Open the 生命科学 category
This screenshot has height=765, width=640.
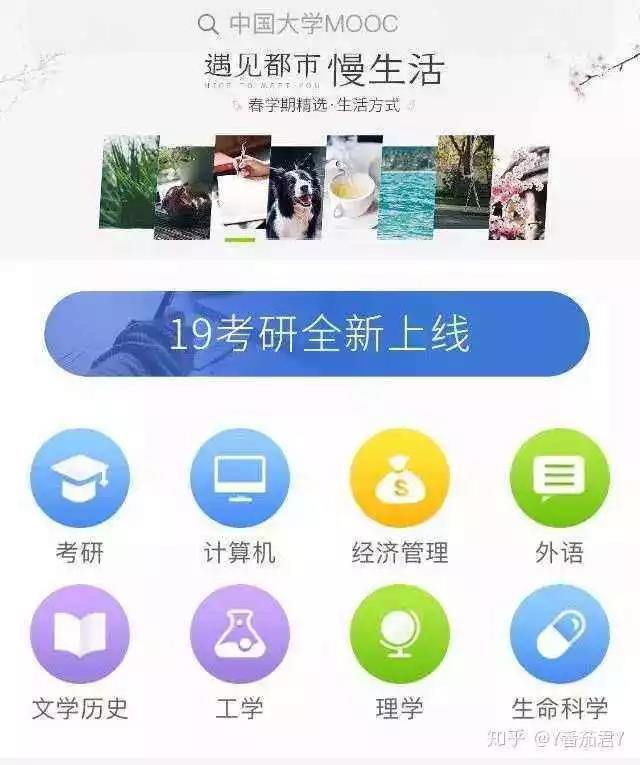pyautogui.click(x=559, y=634)
